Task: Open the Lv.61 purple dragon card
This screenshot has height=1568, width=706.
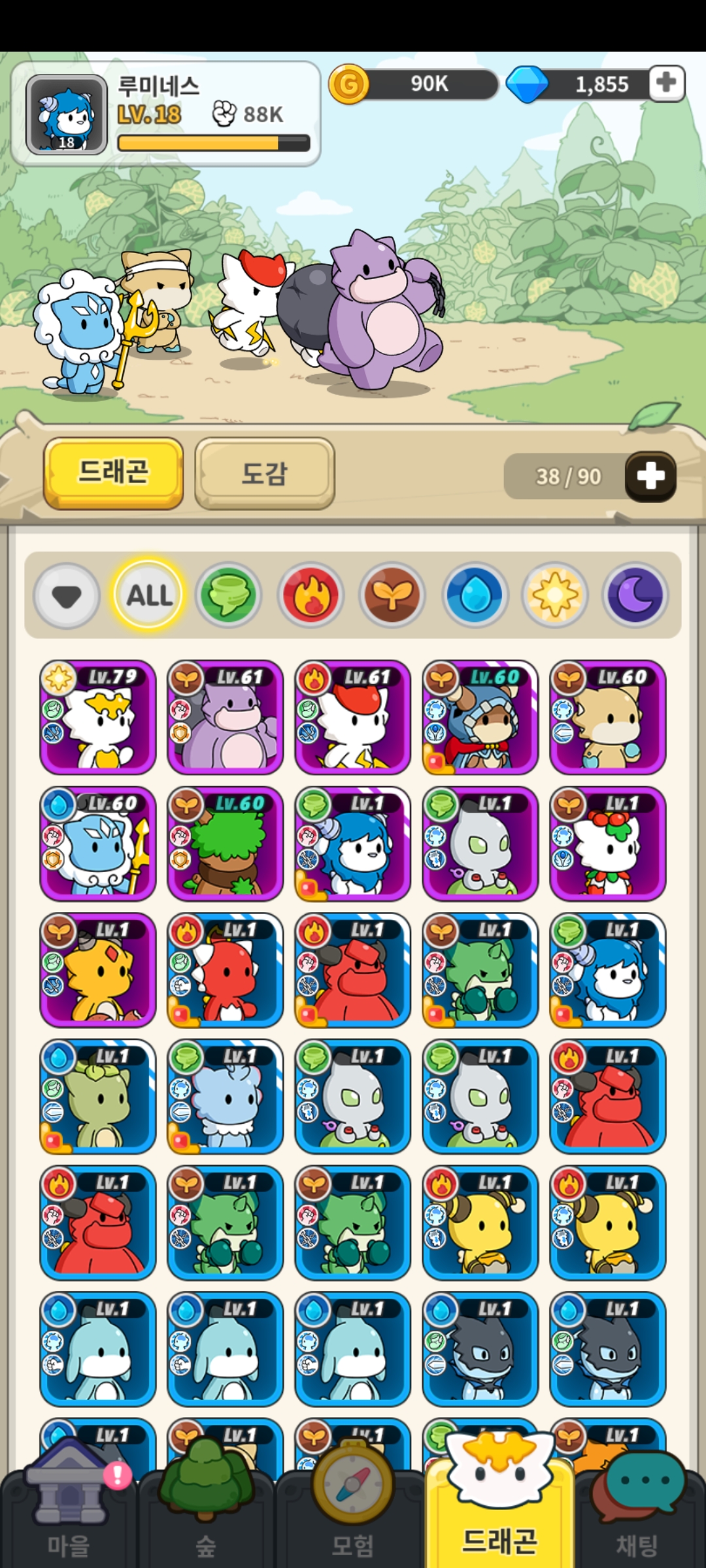Action: tap(226, 717)
